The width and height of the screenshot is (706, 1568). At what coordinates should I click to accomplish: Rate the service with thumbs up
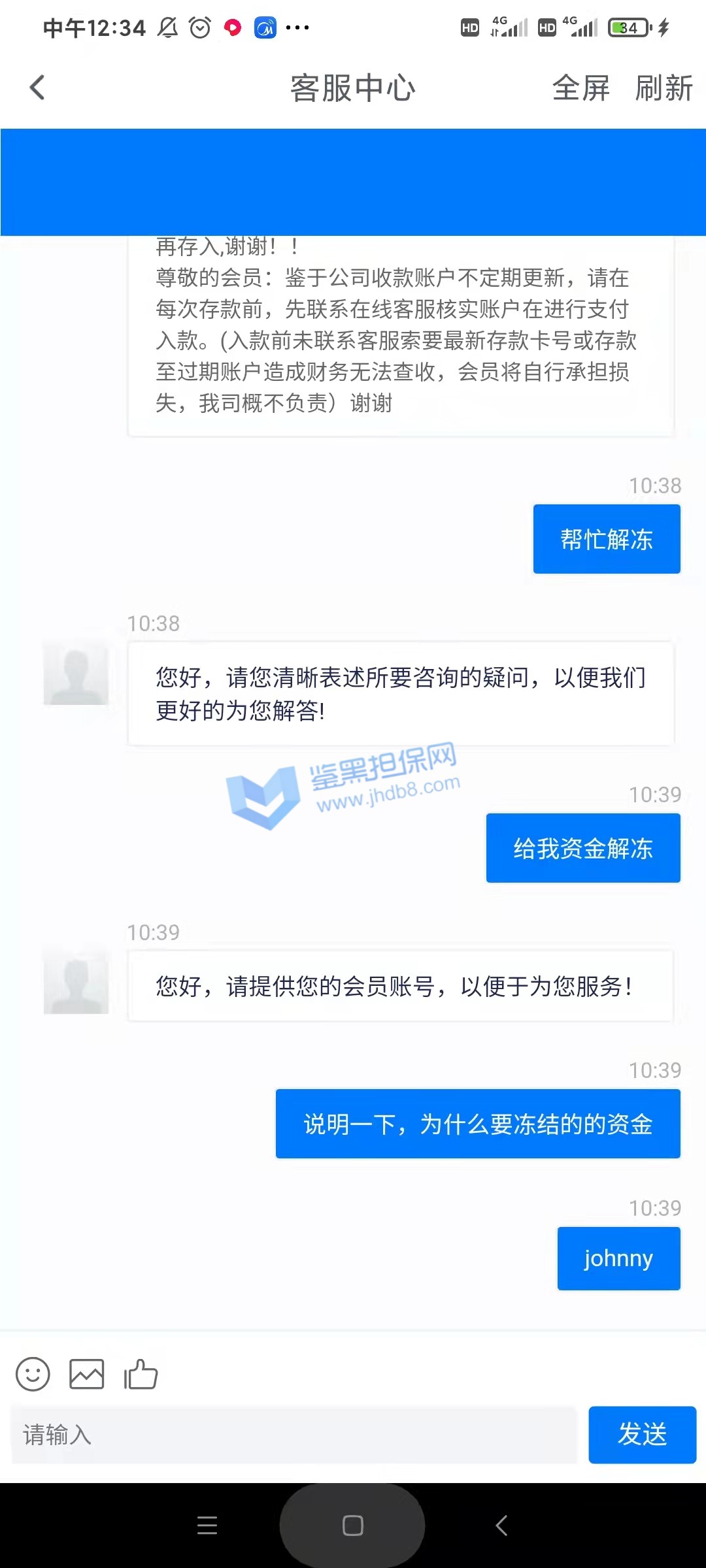point(141,1374)
